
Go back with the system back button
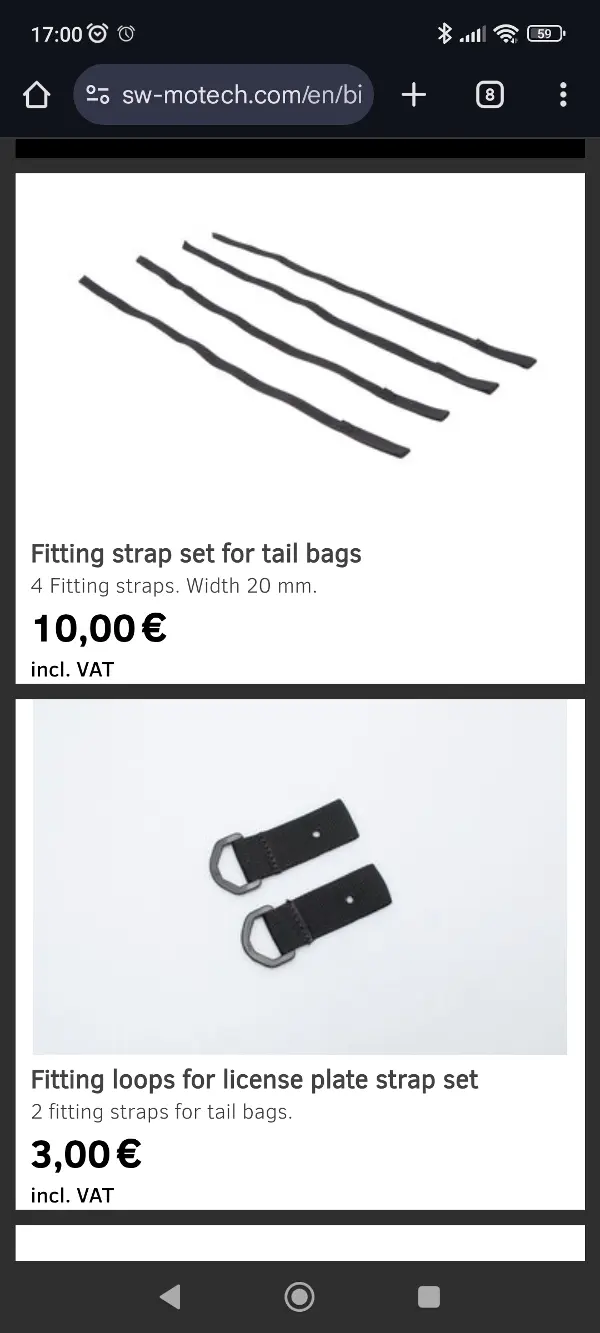(x=170, y=1297)
